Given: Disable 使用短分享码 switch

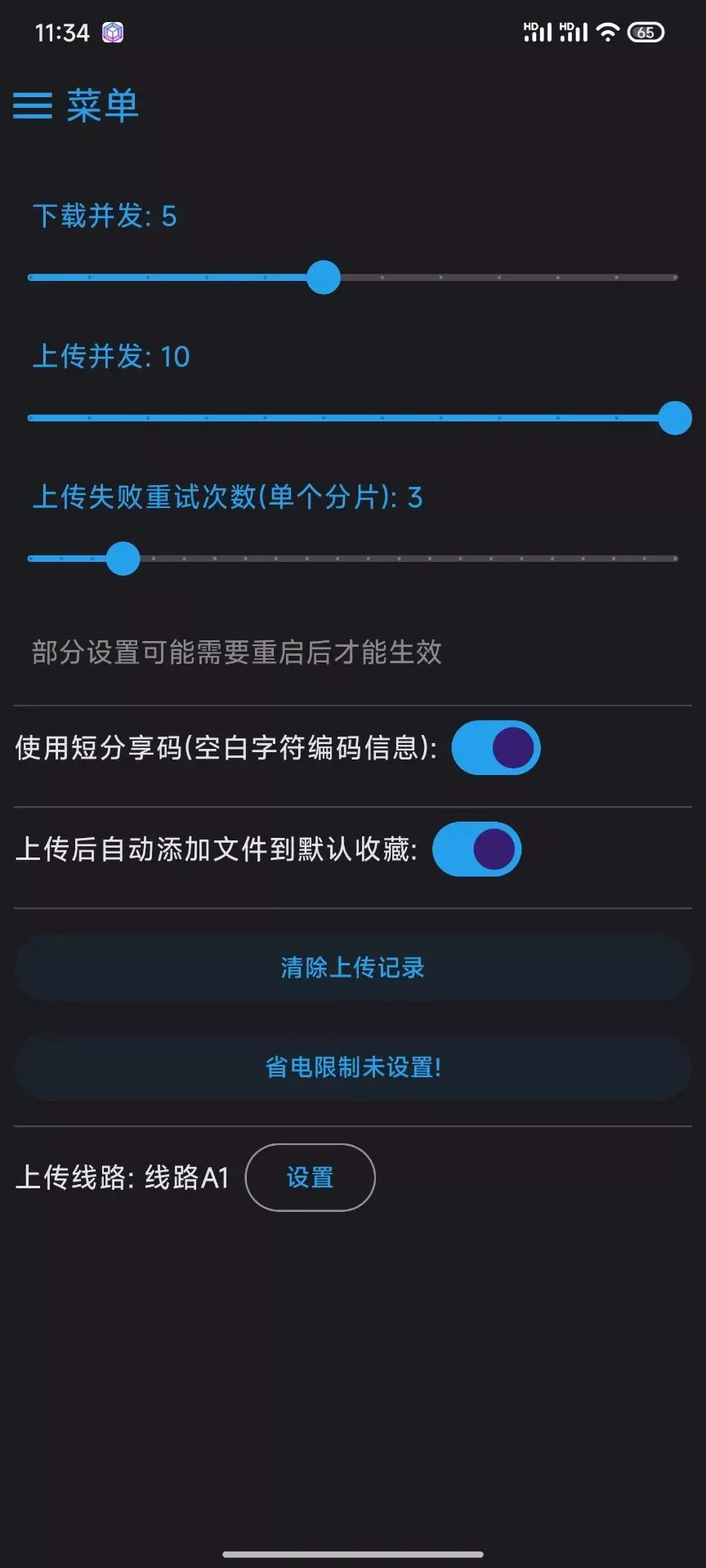Looking at the screenshot, I should click(495, 746).
